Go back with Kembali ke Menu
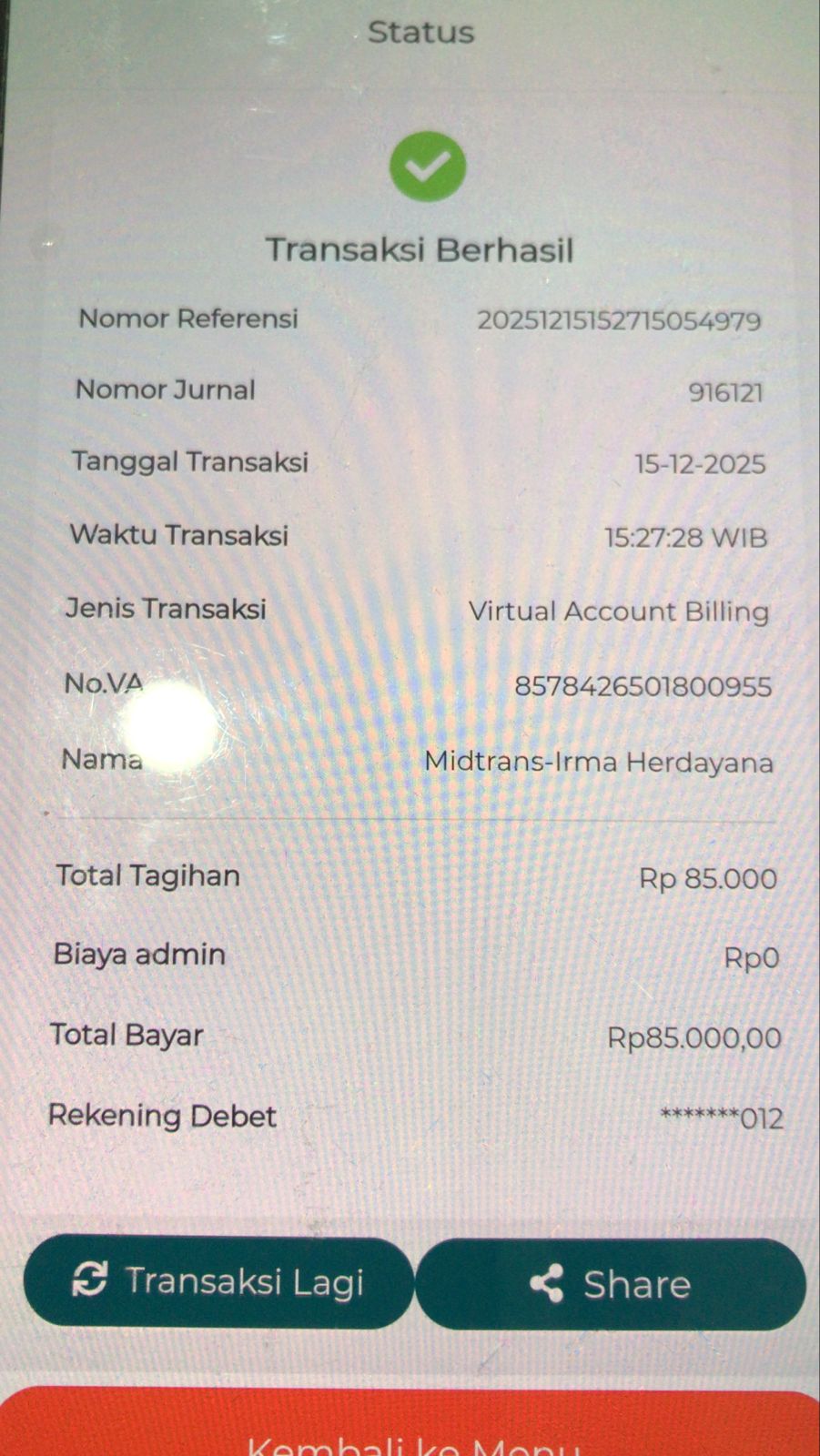 [x=411, y=1429]
